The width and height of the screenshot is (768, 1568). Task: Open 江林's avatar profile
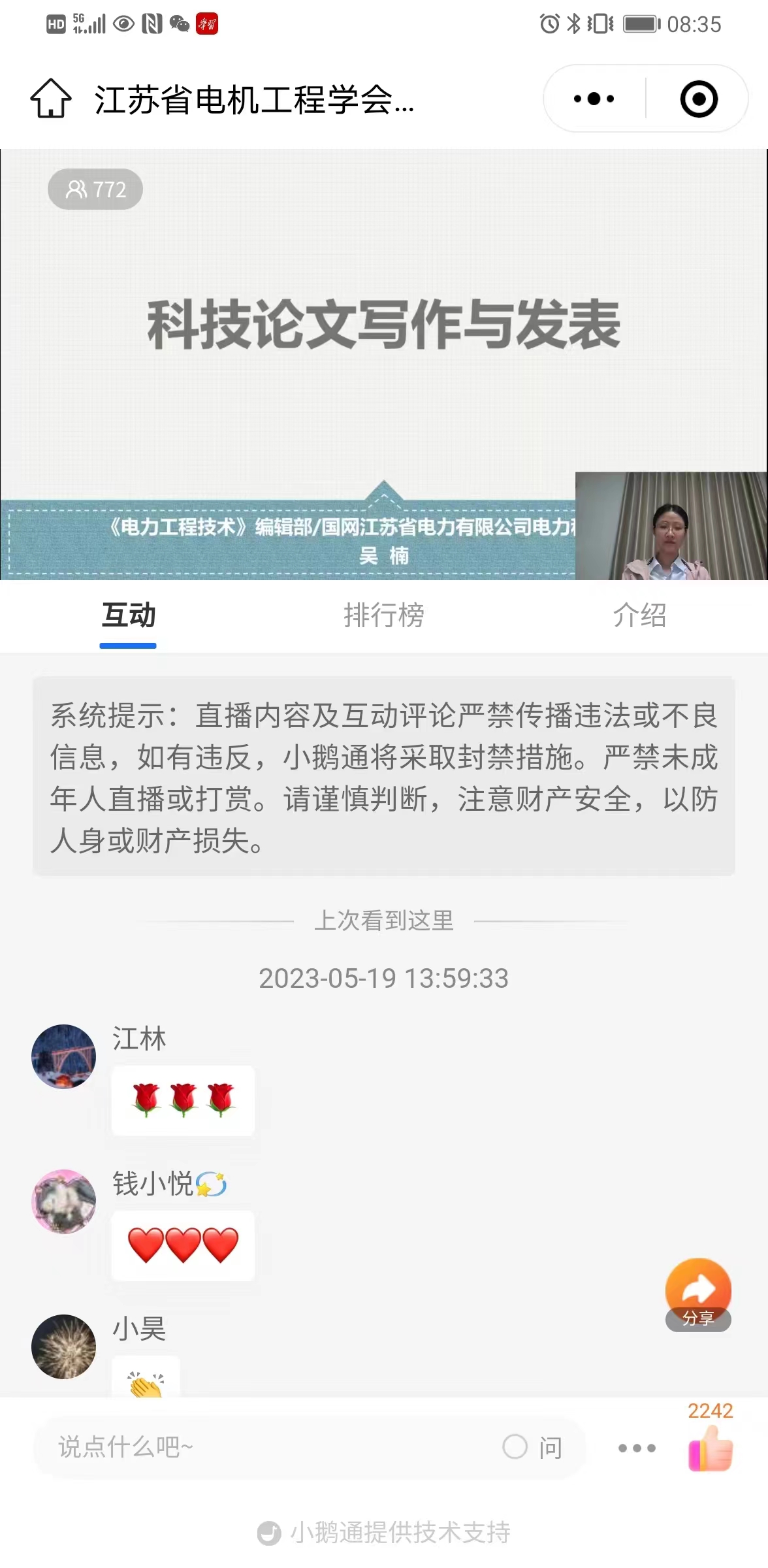(x=64, y=1056)
